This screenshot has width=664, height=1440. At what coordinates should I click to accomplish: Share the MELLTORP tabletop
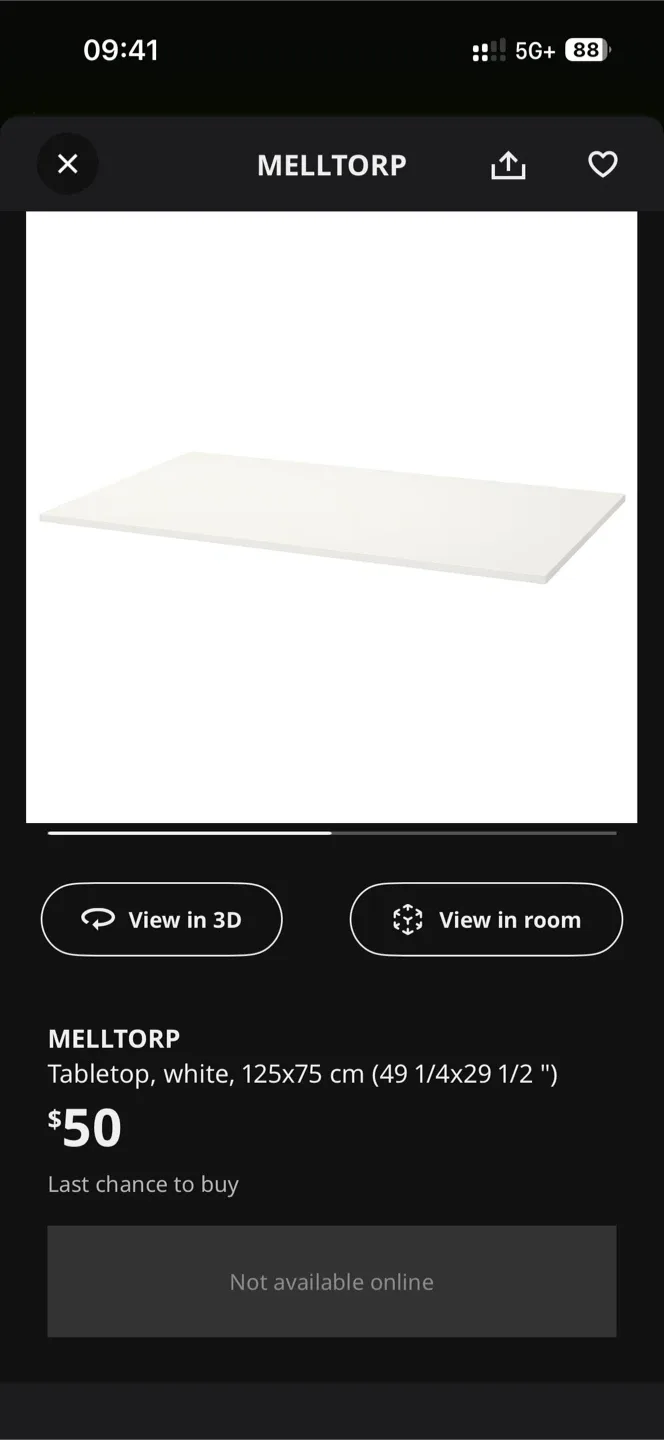pyautogui.click(x=508, y=165)
